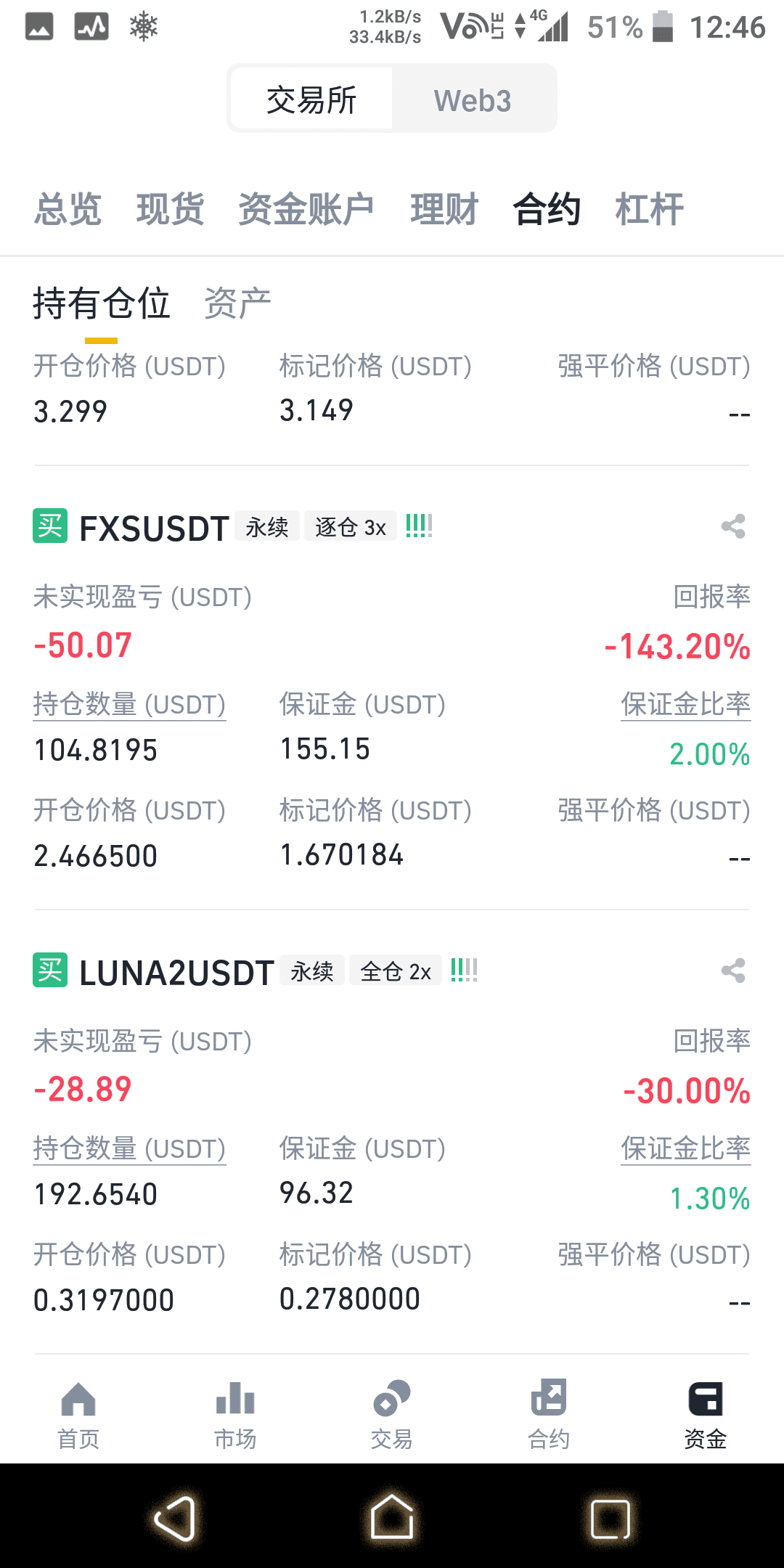Open the FXSUSDT position details

tap(154, 528)
